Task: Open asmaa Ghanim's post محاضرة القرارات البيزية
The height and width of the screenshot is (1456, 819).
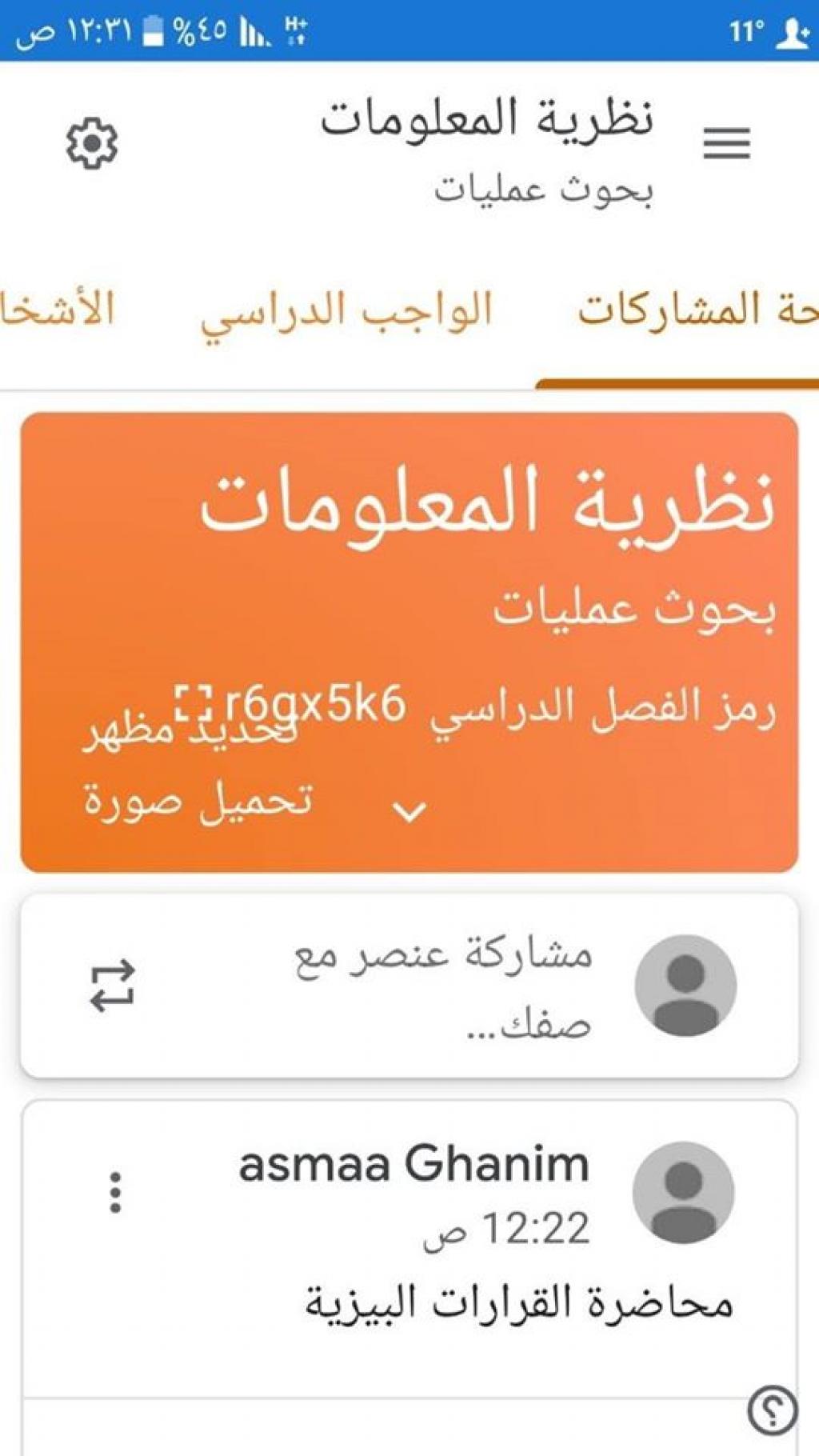Action: click(518, 1304)
